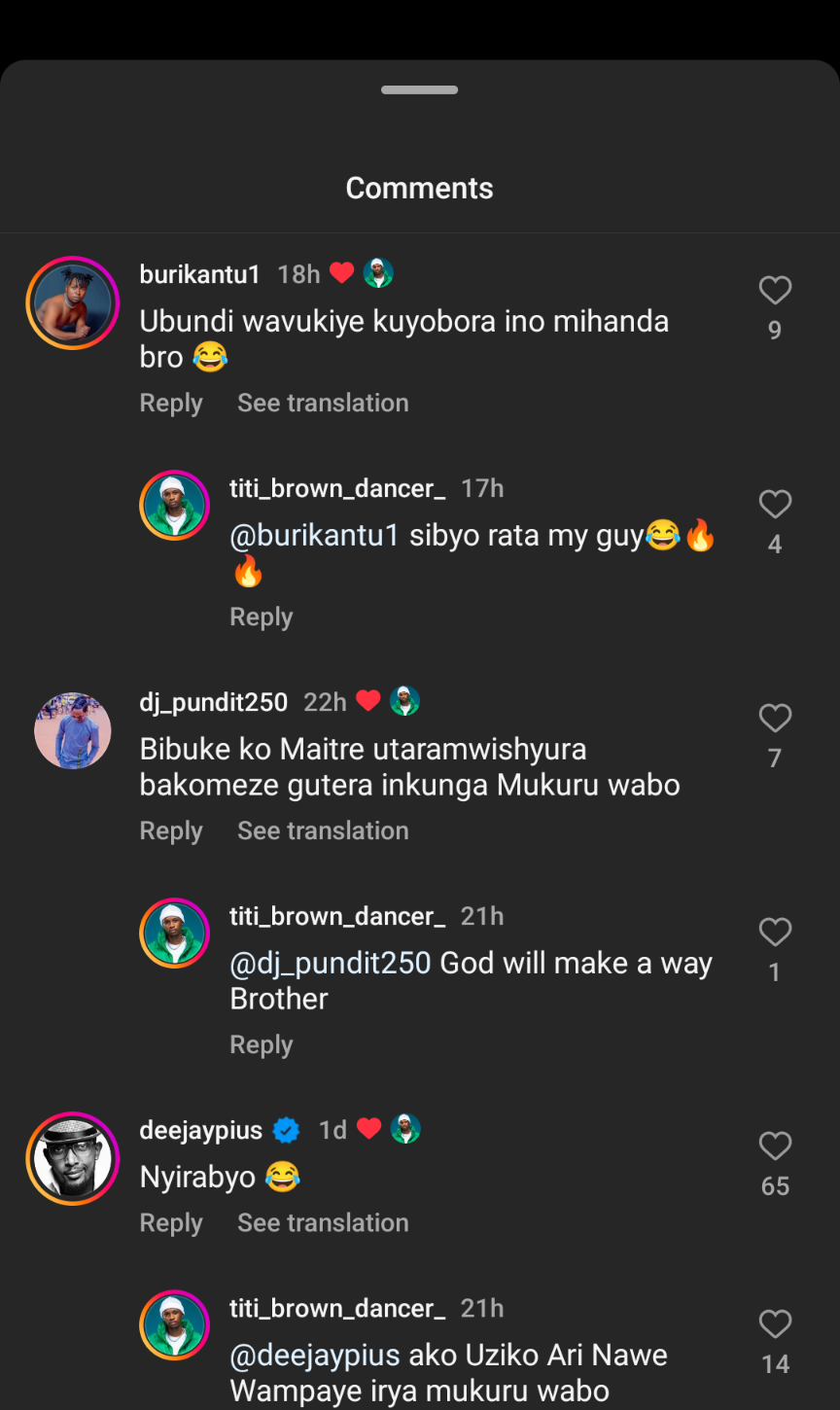Like dj_pundit250's comment
This screenshot has height=1410, width=840.
pos(775,719)
